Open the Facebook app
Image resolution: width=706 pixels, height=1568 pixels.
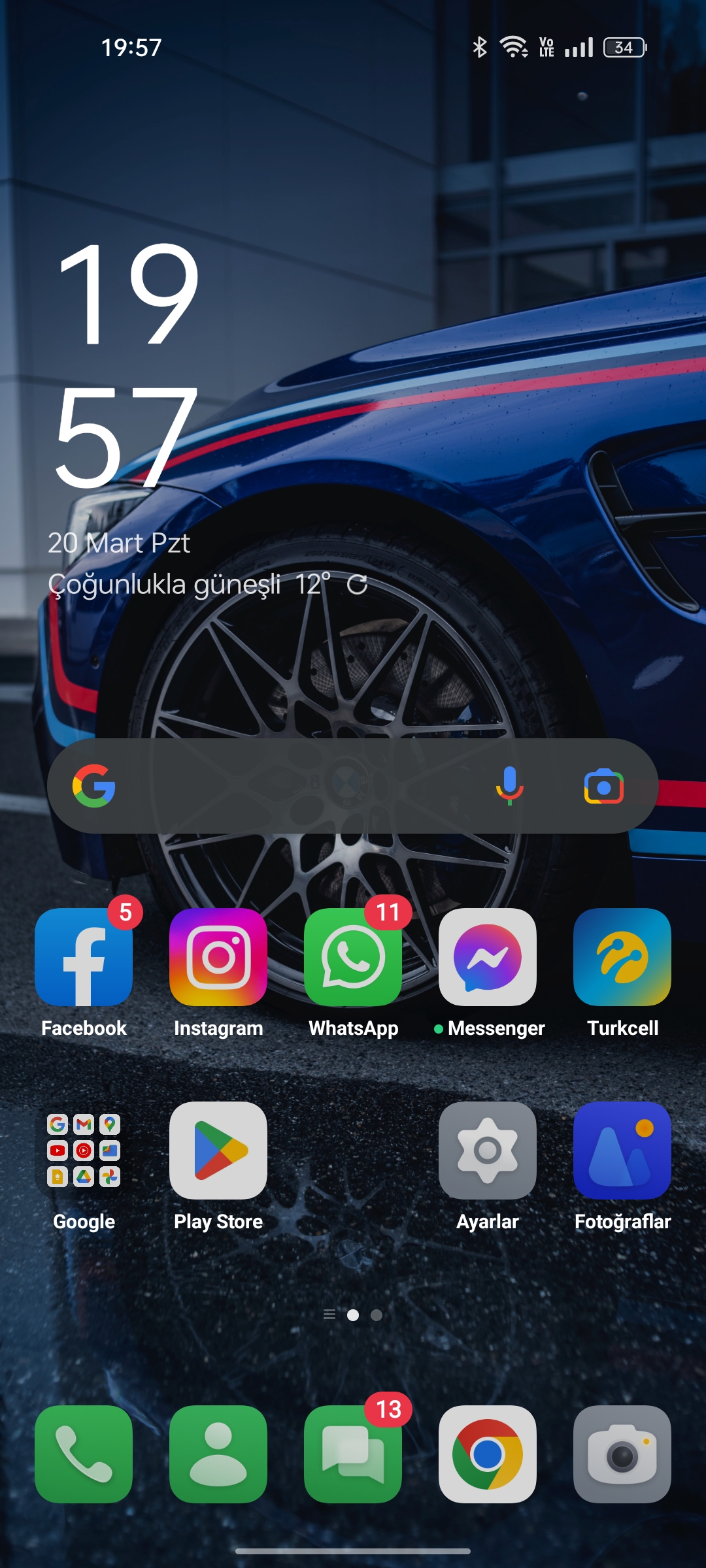(x=84, y=957)
